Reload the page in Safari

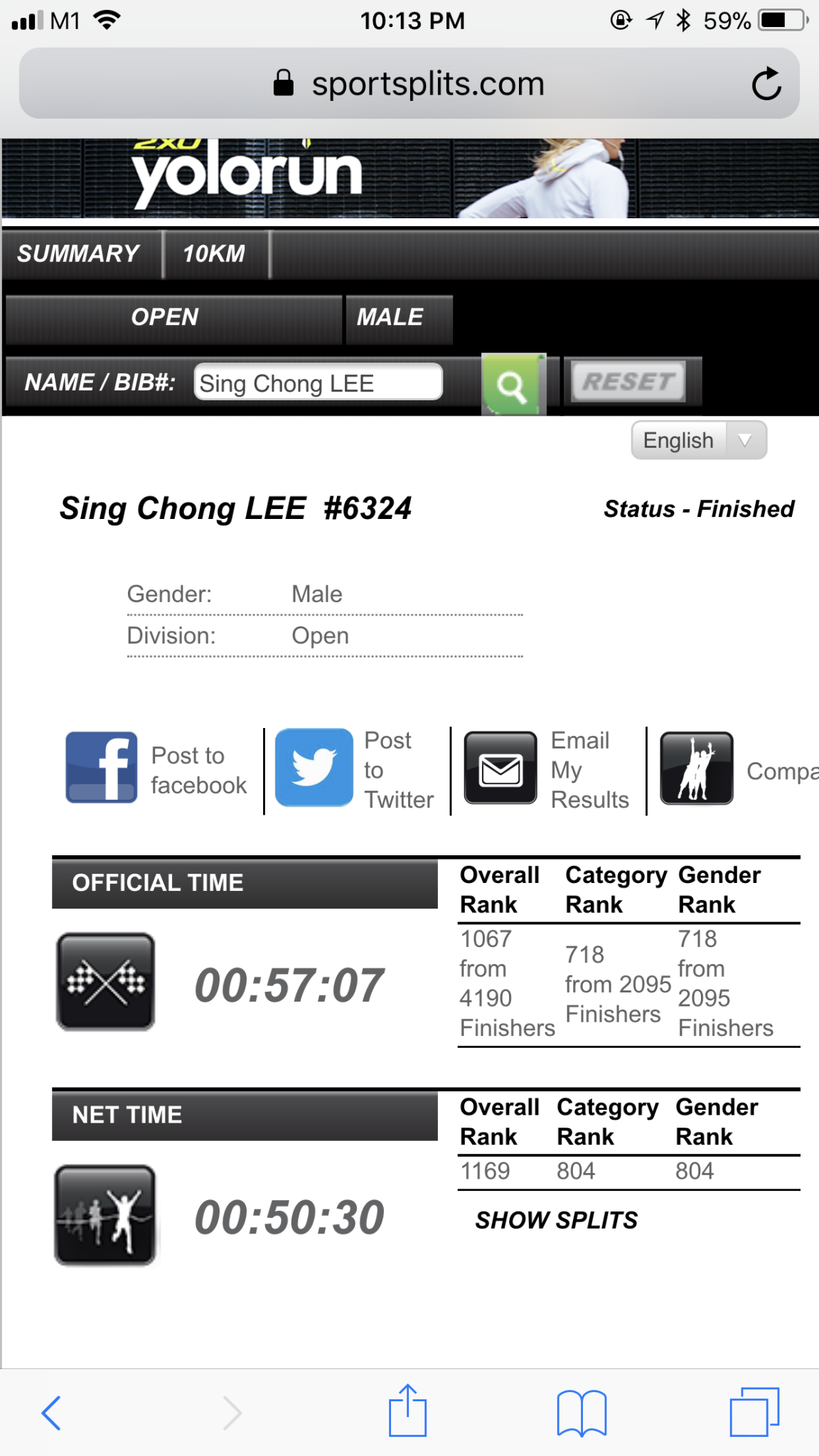[766, 84]
